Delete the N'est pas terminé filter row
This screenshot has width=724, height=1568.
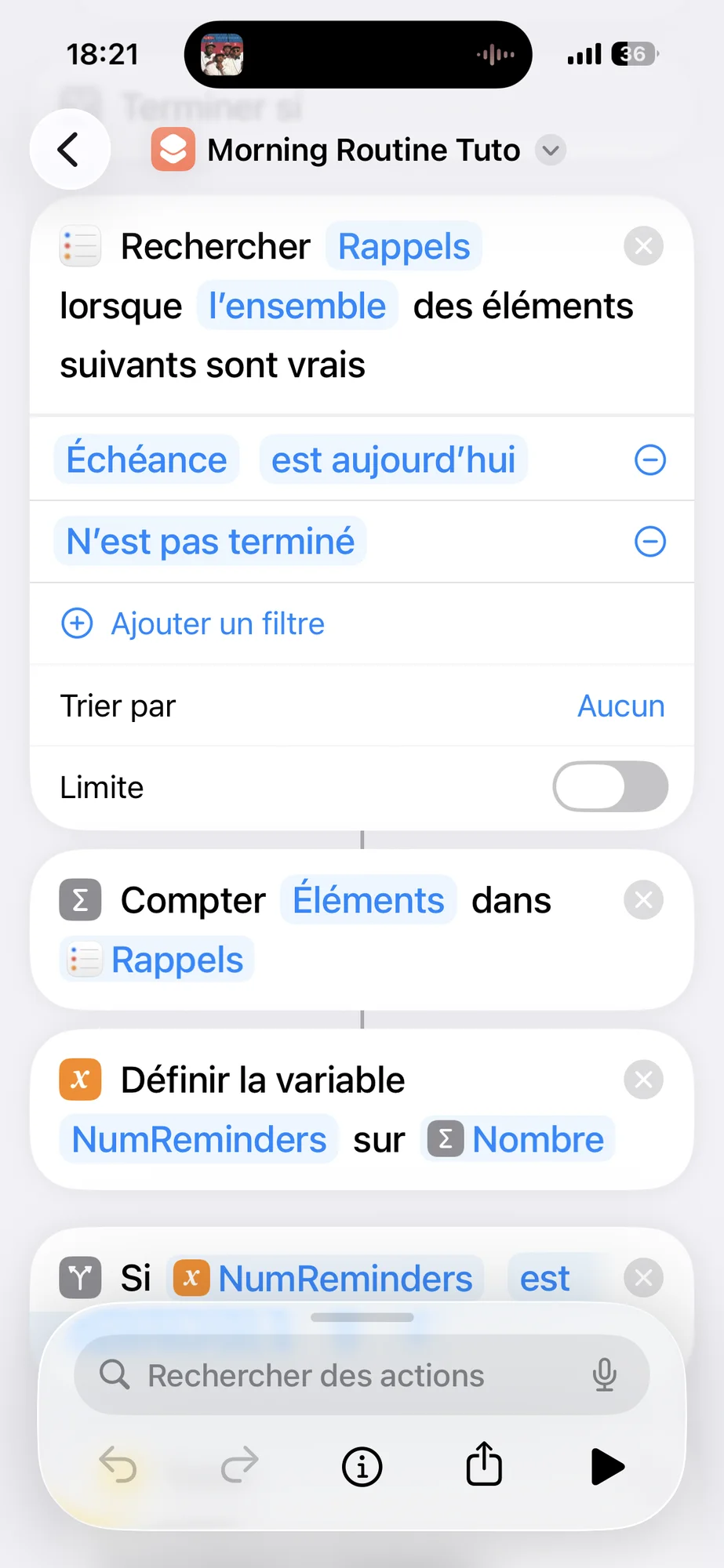click(649, 542)
